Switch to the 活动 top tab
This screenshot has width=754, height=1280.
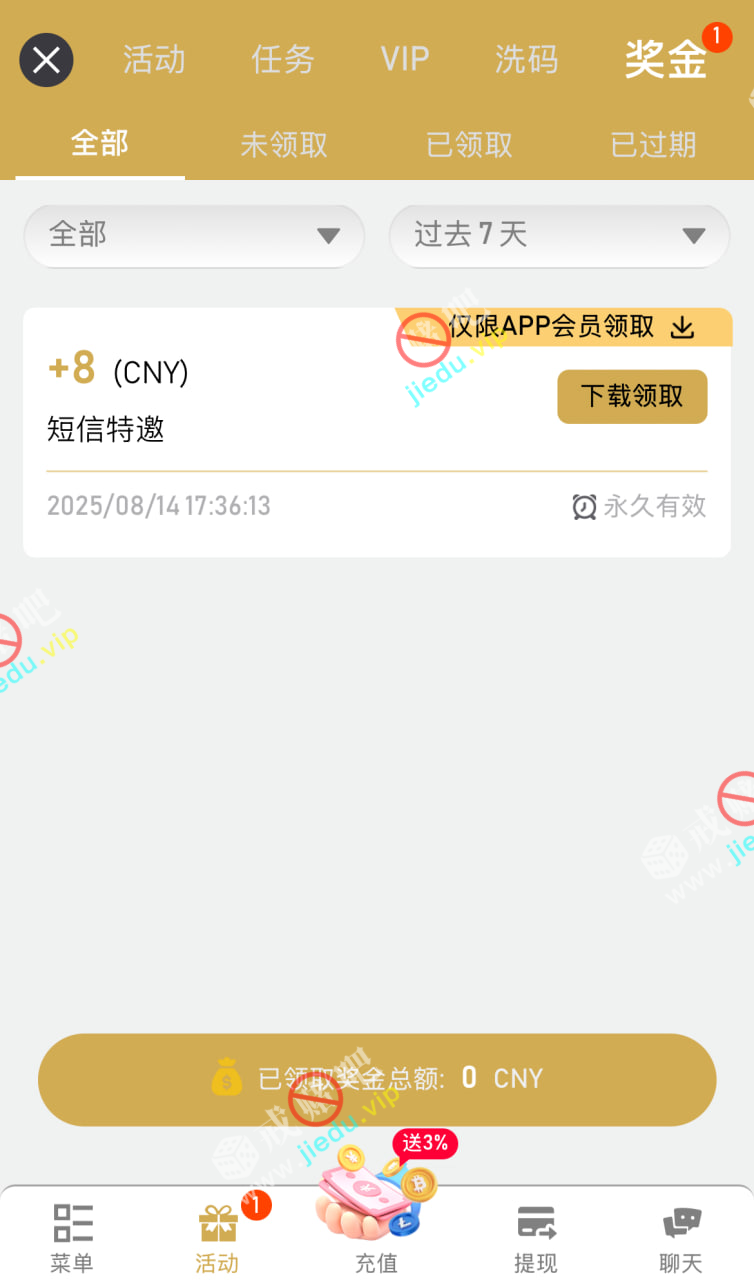coord(154,60)
